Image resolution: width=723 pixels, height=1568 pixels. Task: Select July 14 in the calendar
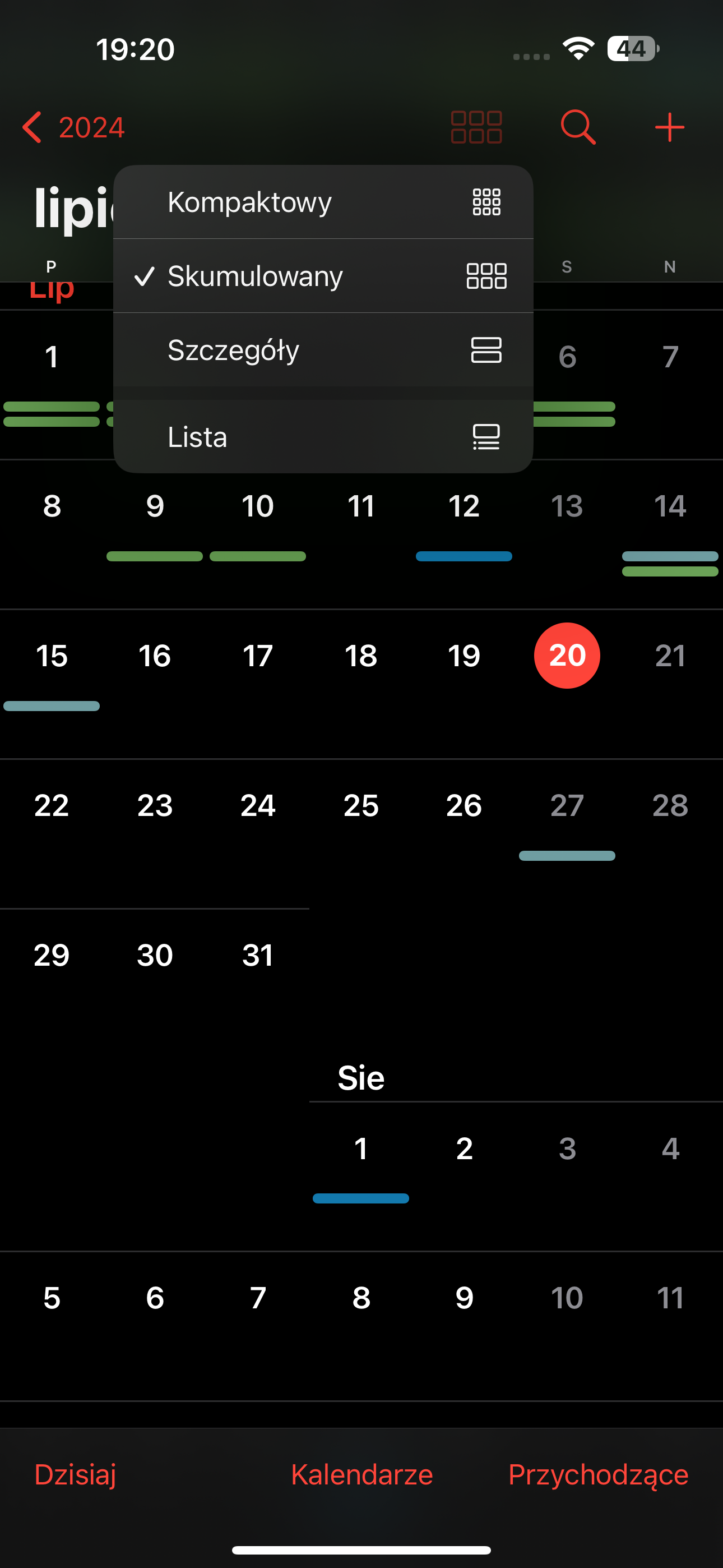click(x=670, y=506)
